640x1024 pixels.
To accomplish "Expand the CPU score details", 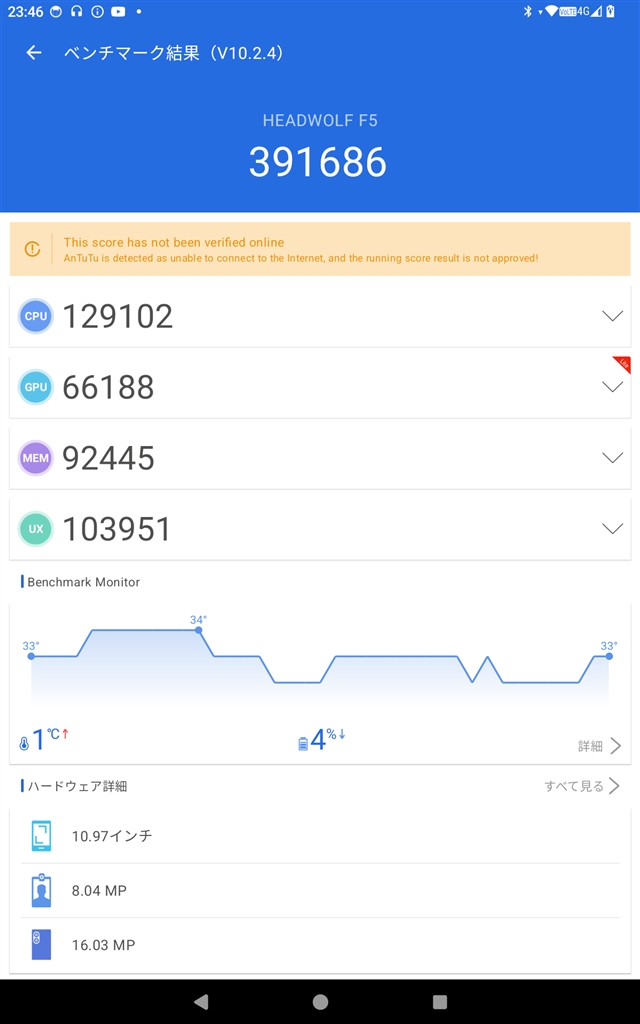I will coord(612,316).
